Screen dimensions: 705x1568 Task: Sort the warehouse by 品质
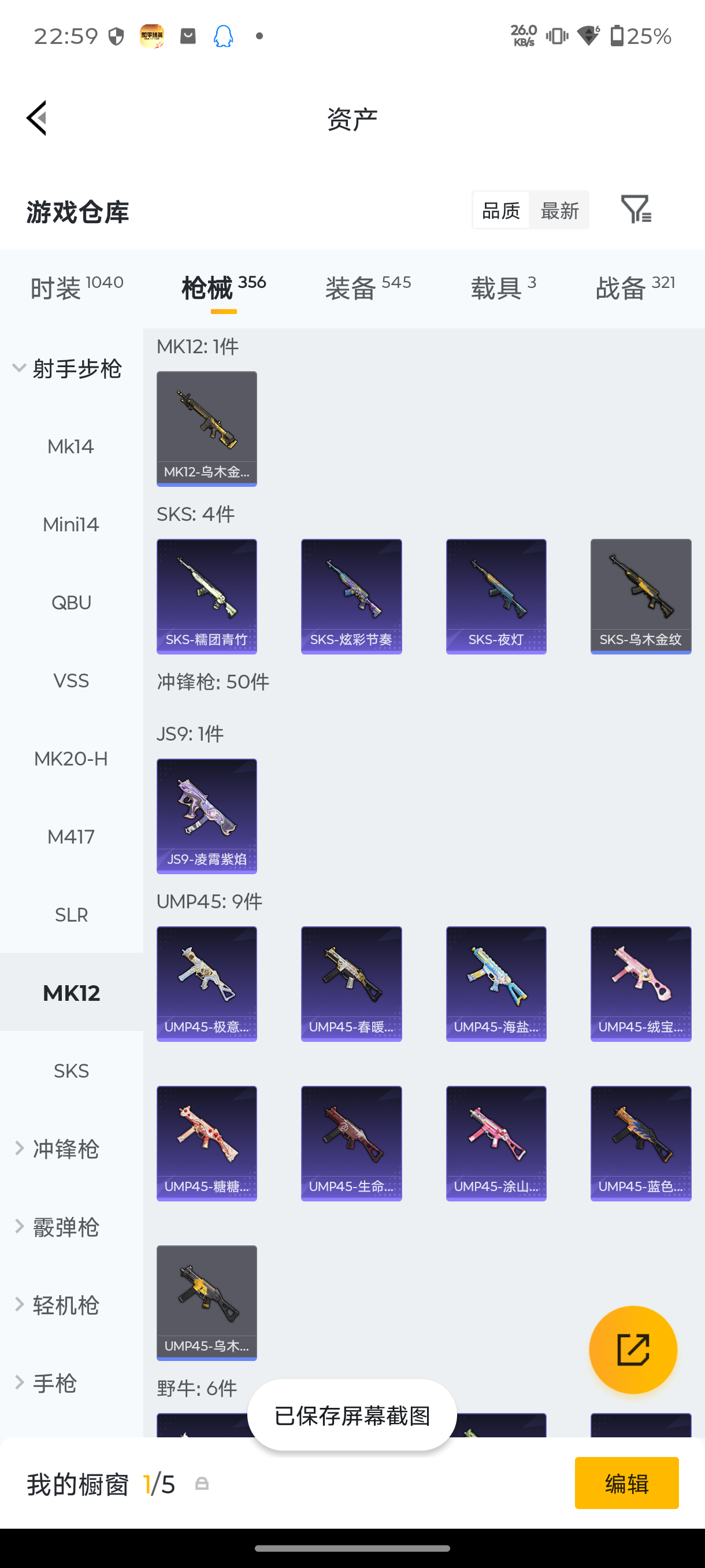click(x=500, y=210)
